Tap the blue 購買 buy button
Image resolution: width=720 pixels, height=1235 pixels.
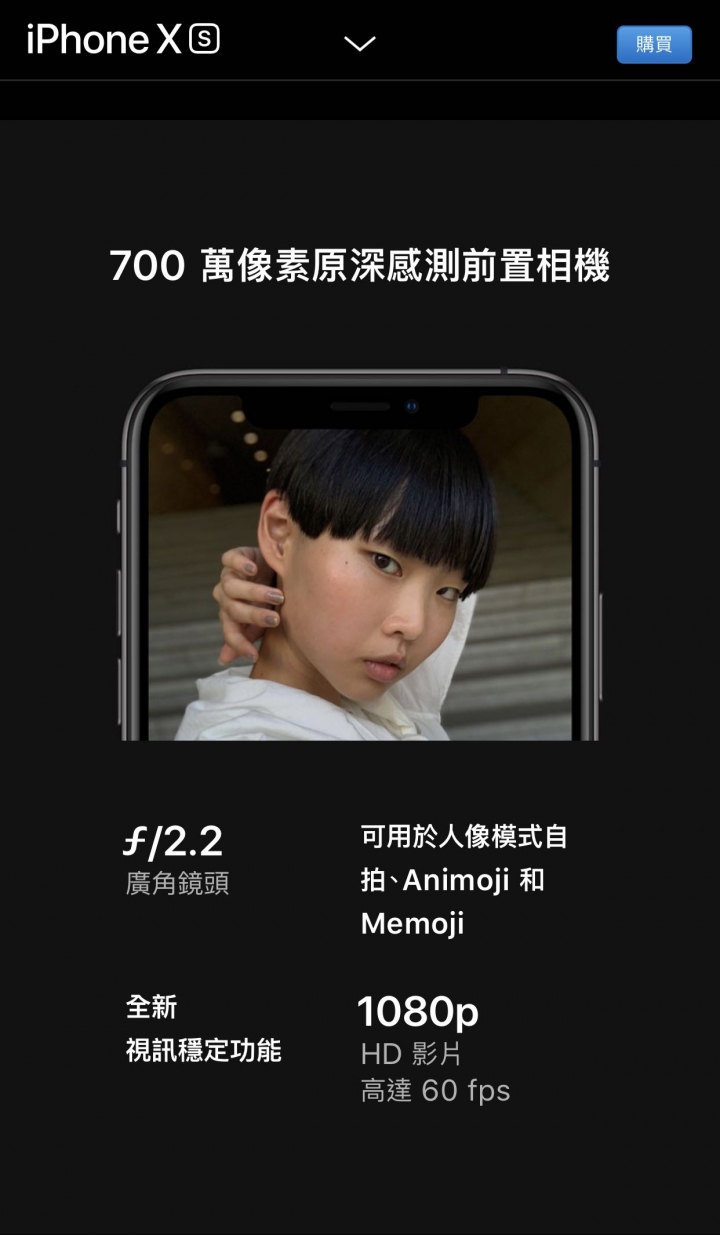[x=654, y=45]
